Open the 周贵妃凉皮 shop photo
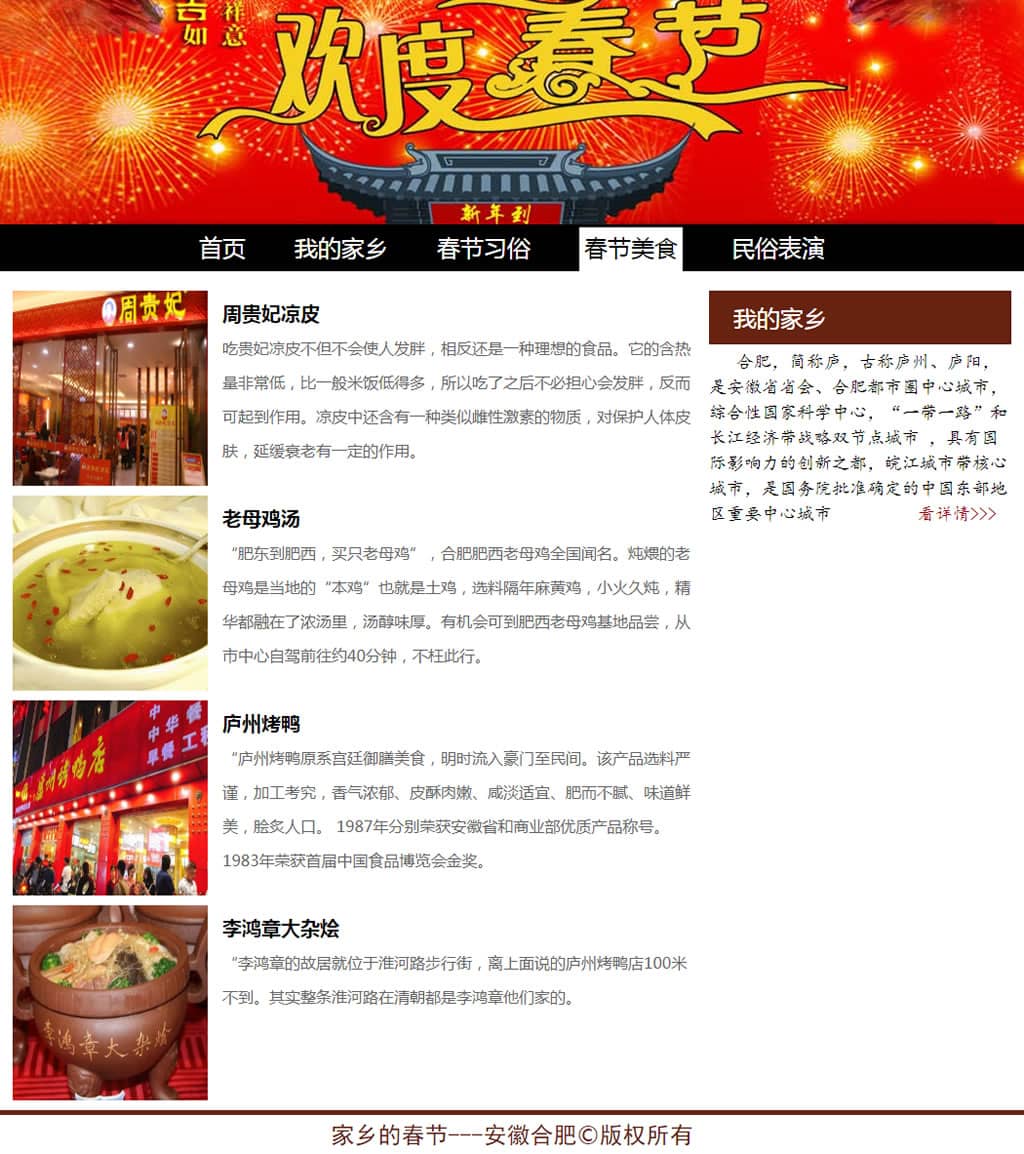The width and height of the screenshot is (1024, 1154). pyautogui.click(x=110, y=388)
